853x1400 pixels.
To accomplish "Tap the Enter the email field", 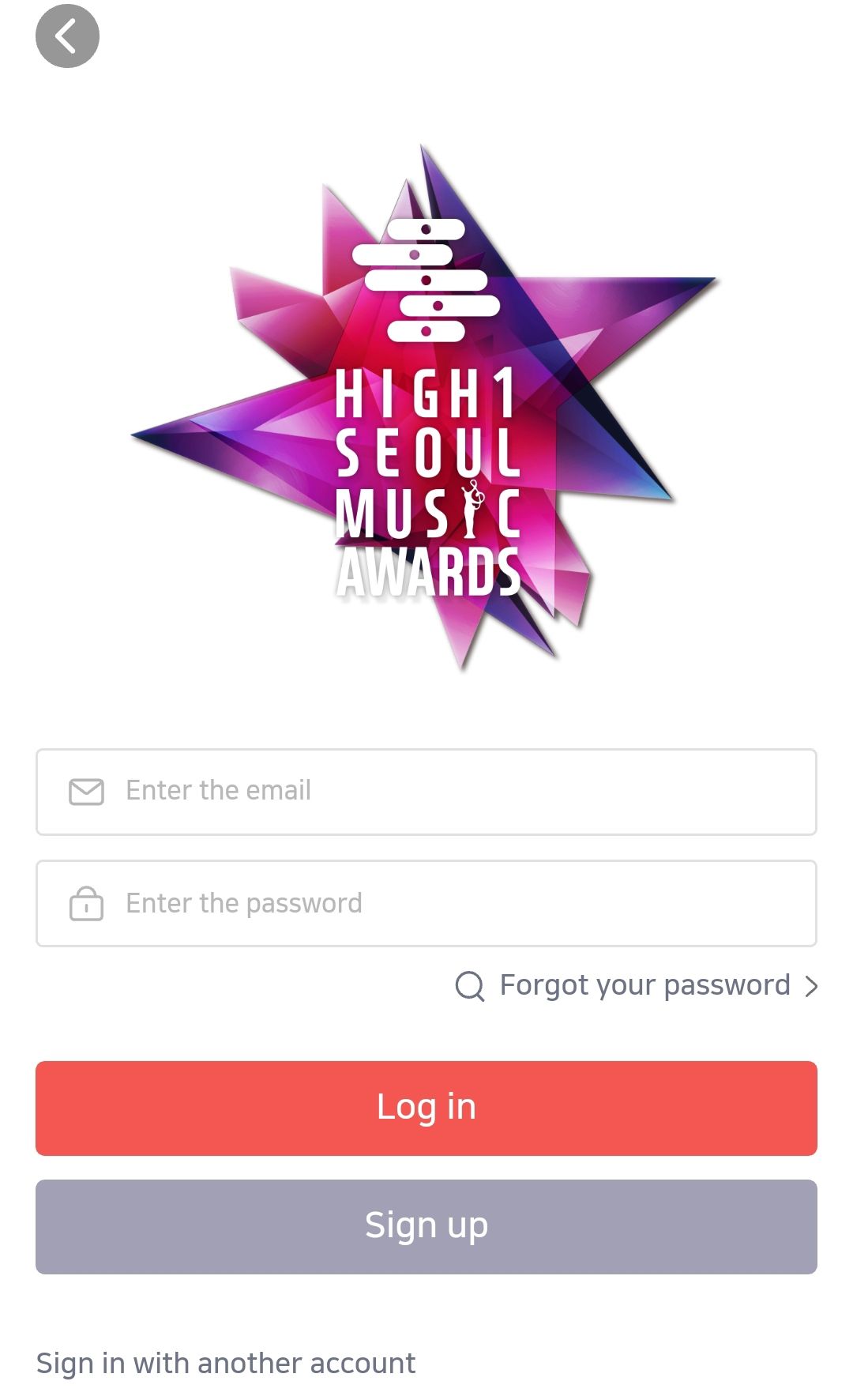I will point(426,792).
